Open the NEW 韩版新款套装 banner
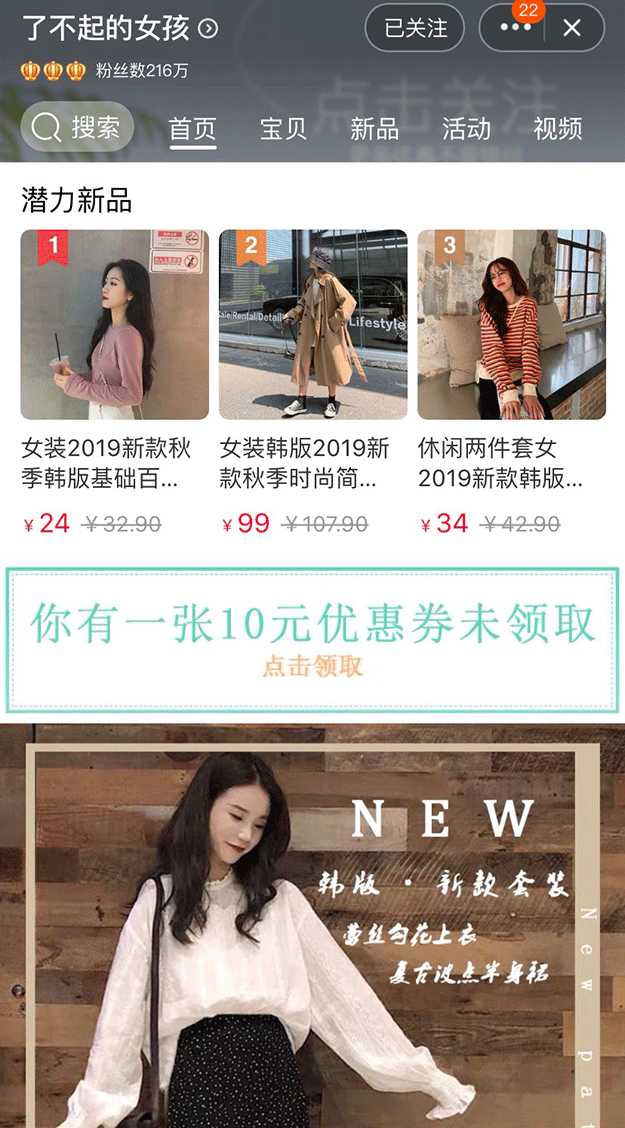Screen dimensions: 625x1128 pos(312,925)
